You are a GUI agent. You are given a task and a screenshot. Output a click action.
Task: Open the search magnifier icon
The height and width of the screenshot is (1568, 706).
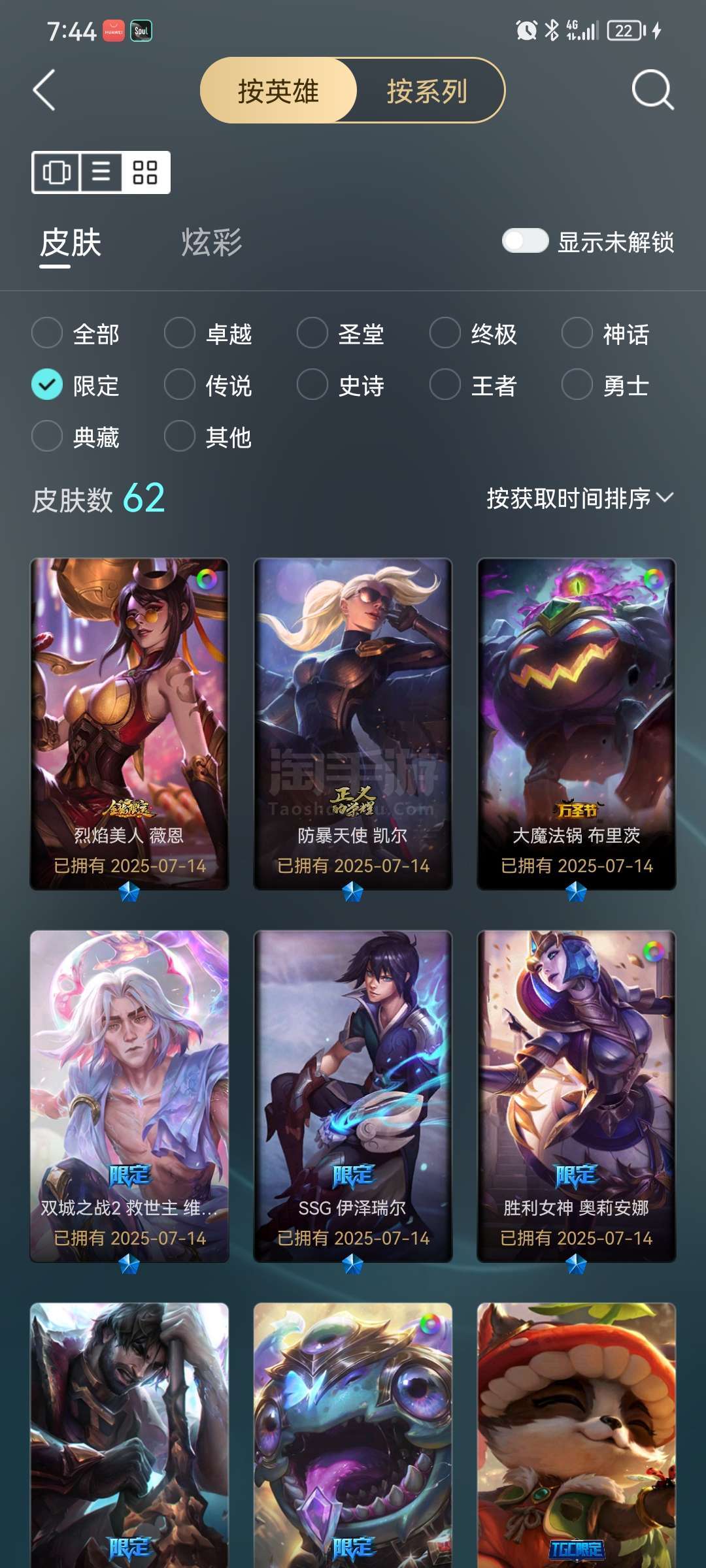(652, 90)
